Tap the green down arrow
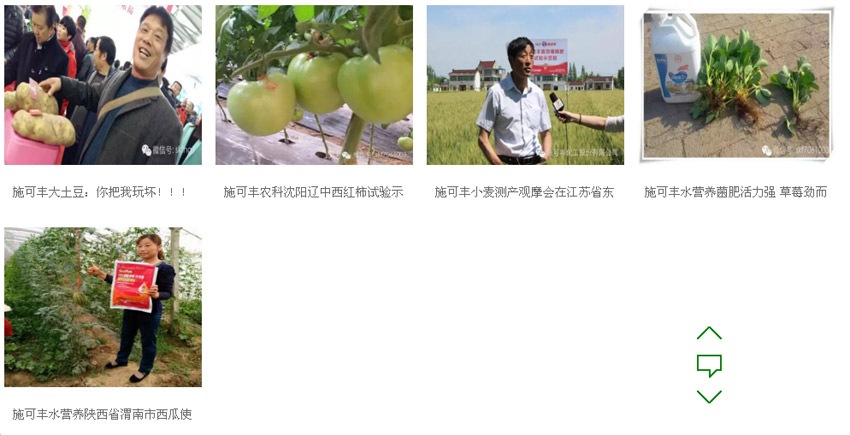Viewport: 850px width, 435px height. point(709,397)
